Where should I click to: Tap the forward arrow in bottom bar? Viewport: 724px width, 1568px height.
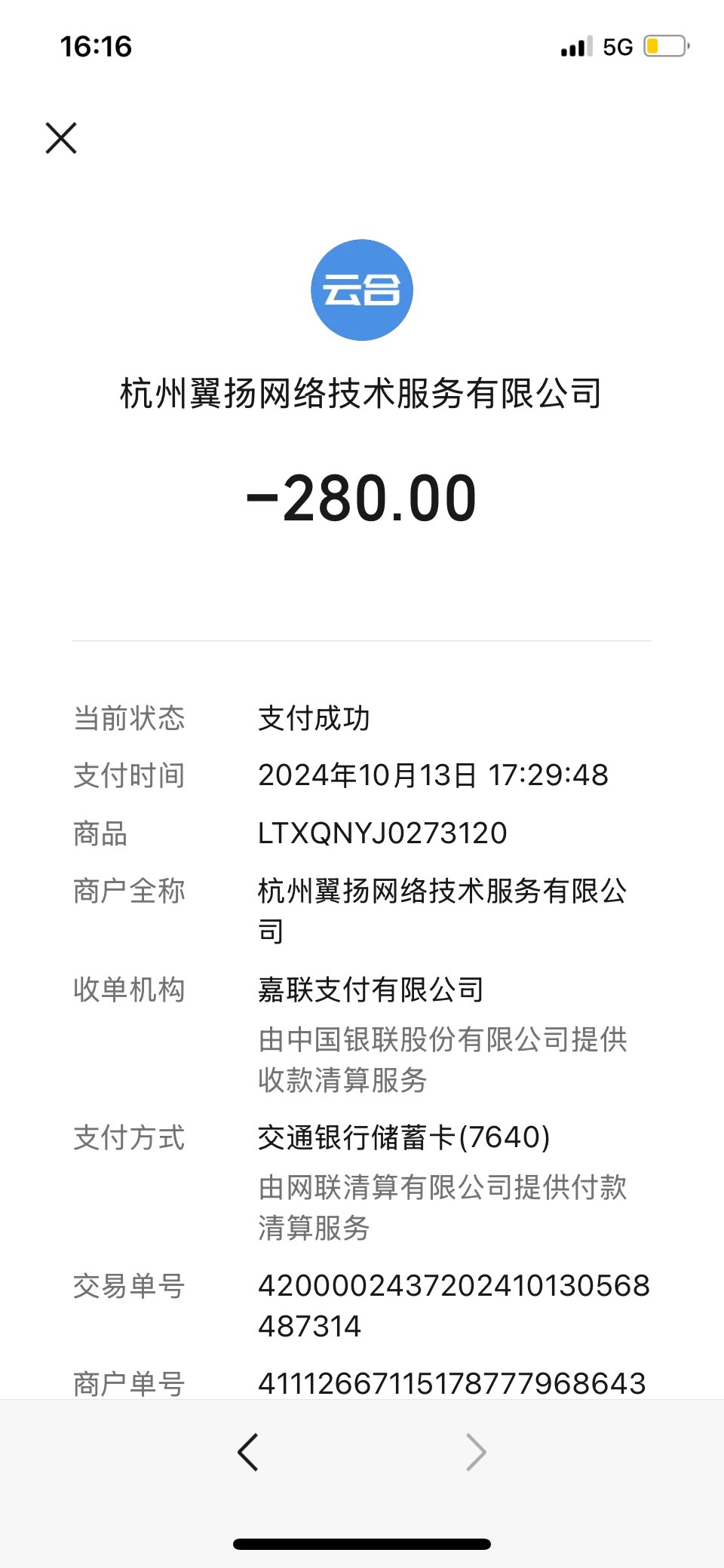point(476,1452)
